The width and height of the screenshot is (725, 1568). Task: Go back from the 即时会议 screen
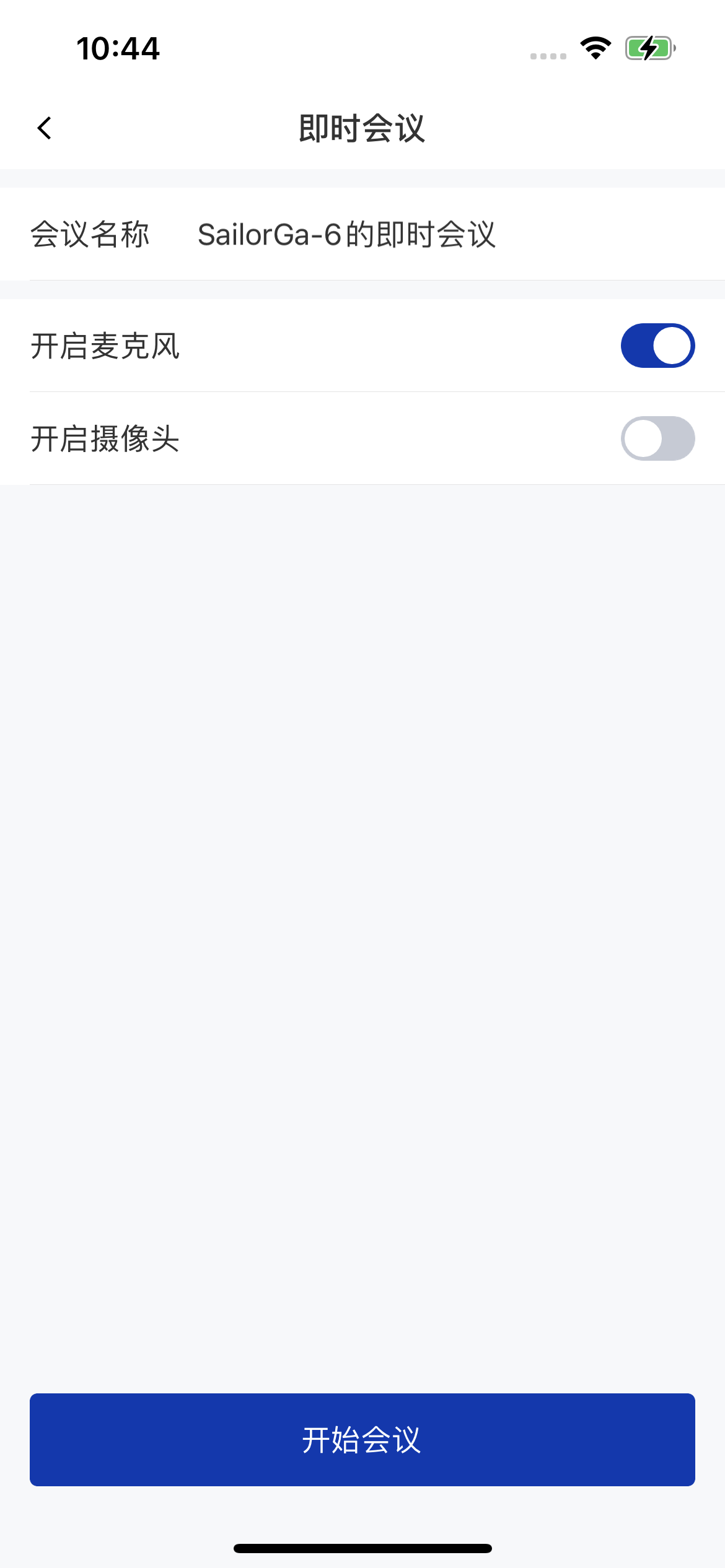pyautogui.click(x=45, y=129)
